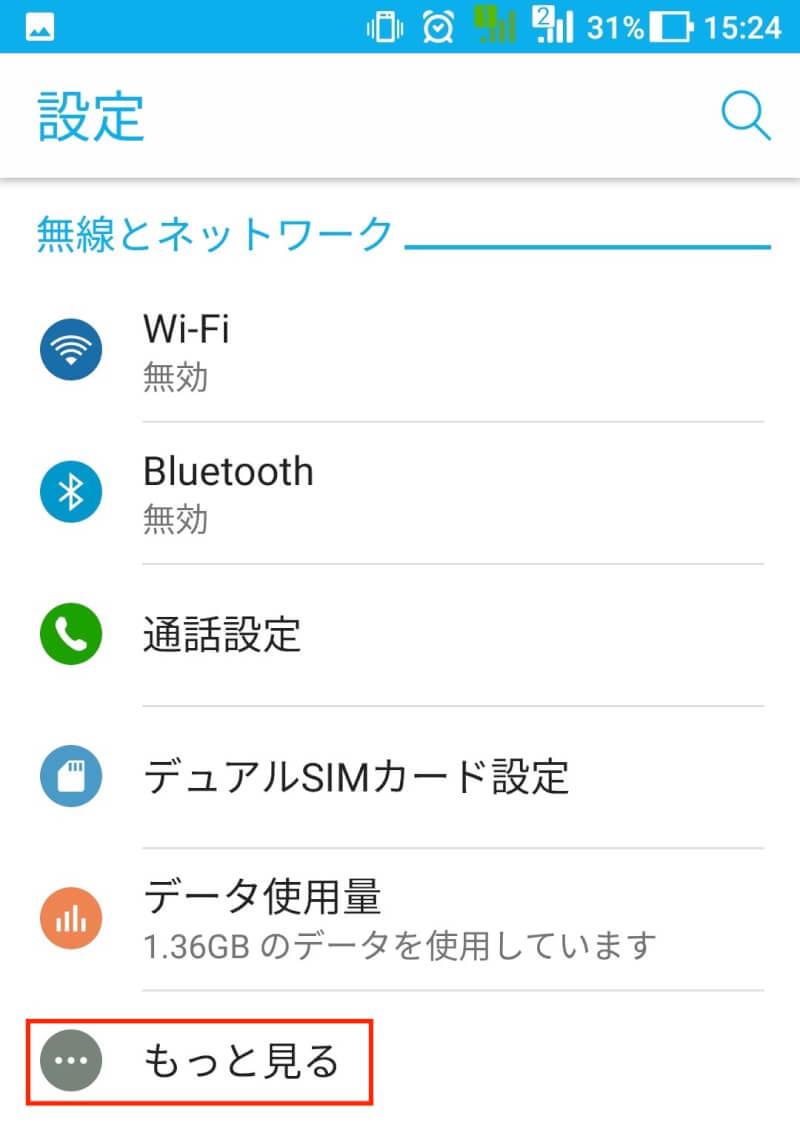Open デュアルSIMカード設定
This screenshot has width=800, height=1133.
400,777
